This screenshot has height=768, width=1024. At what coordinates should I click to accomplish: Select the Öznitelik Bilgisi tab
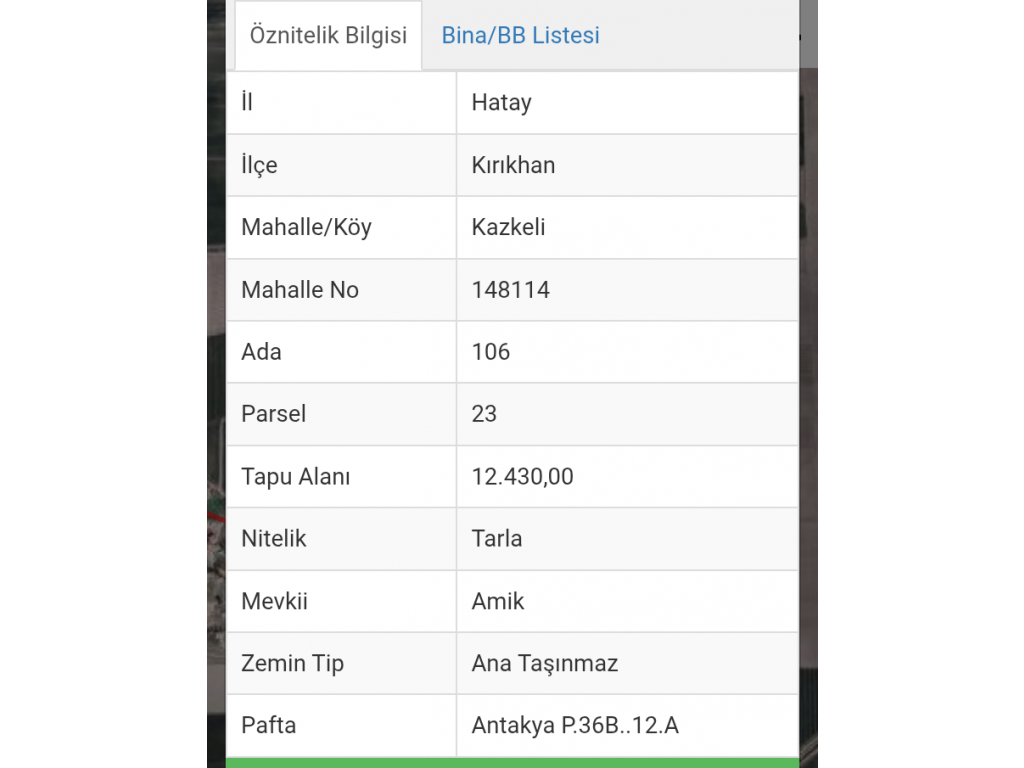pos(328,36)
